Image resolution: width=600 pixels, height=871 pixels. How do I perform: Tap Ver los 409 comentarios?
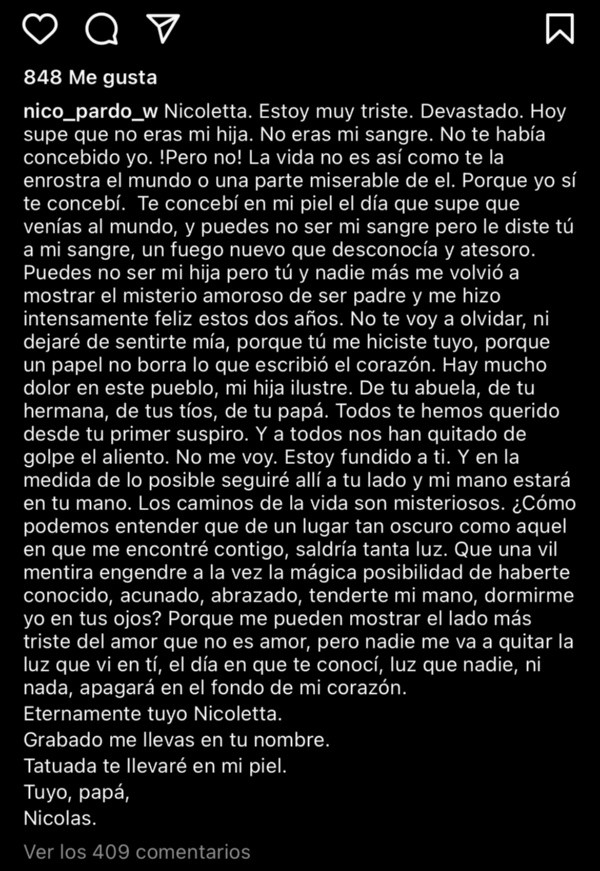[136, 851]
